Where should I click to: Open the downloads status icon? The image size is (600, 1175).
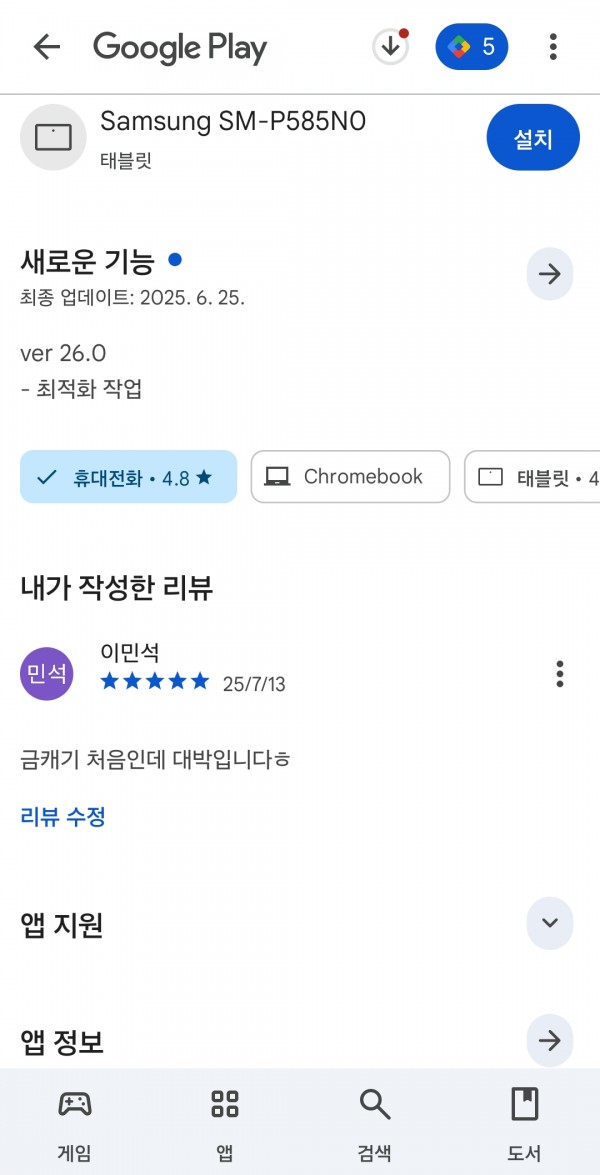point(390,47)
